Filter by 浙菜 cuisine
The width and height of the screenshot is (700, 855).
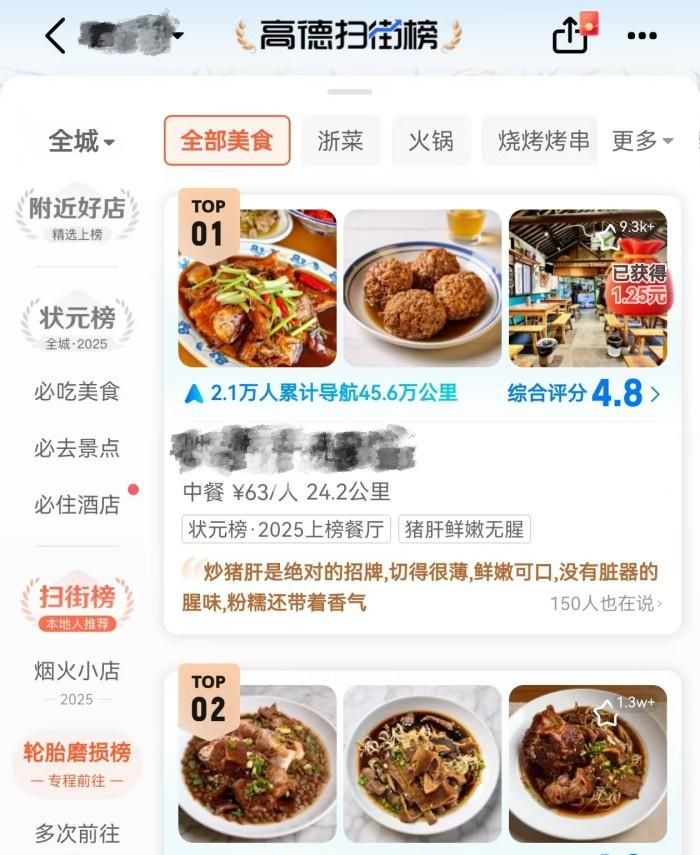click(x=340, y=141)
